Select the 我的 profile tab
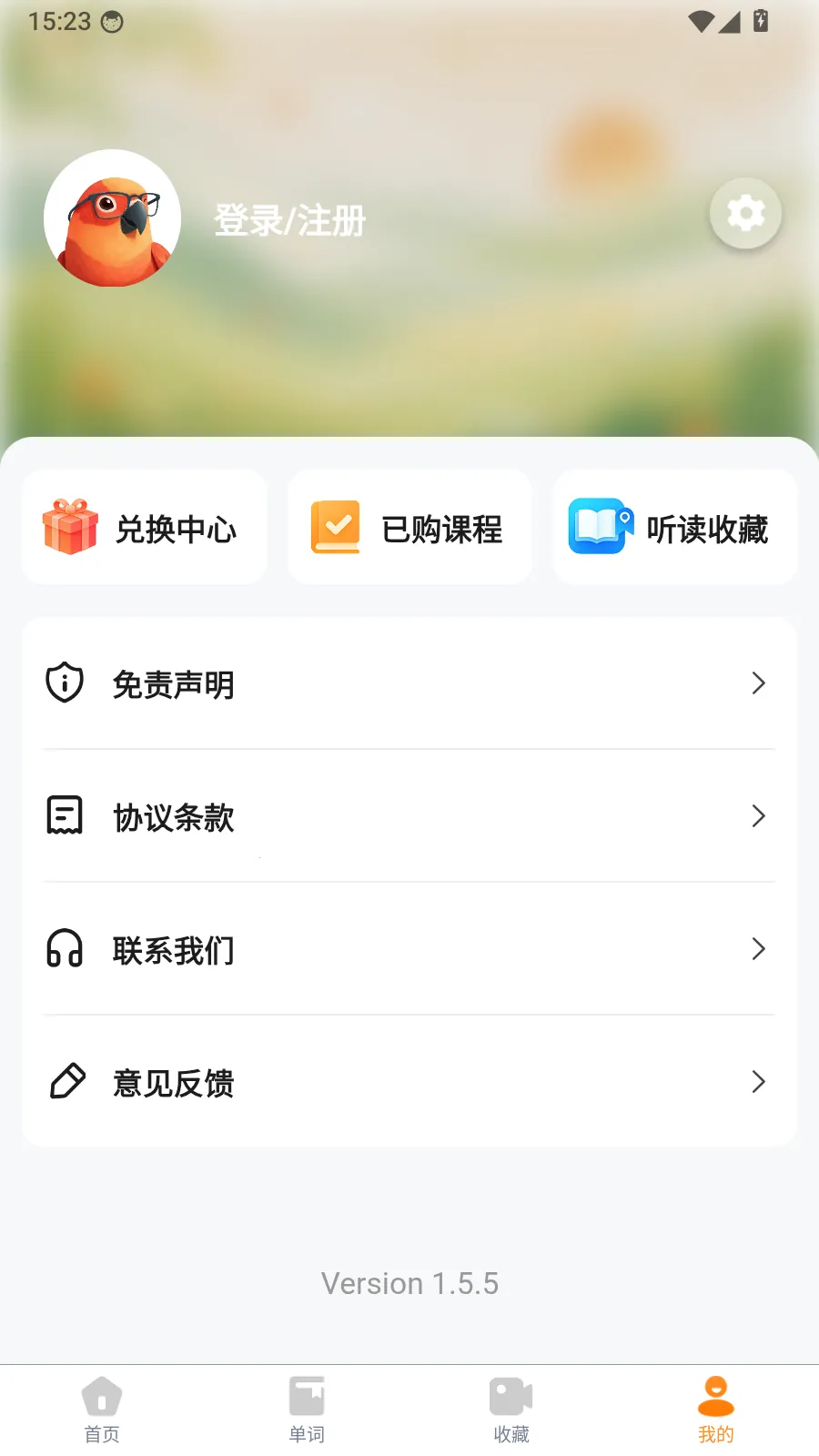819x1456 pixels. [716, 1410]
